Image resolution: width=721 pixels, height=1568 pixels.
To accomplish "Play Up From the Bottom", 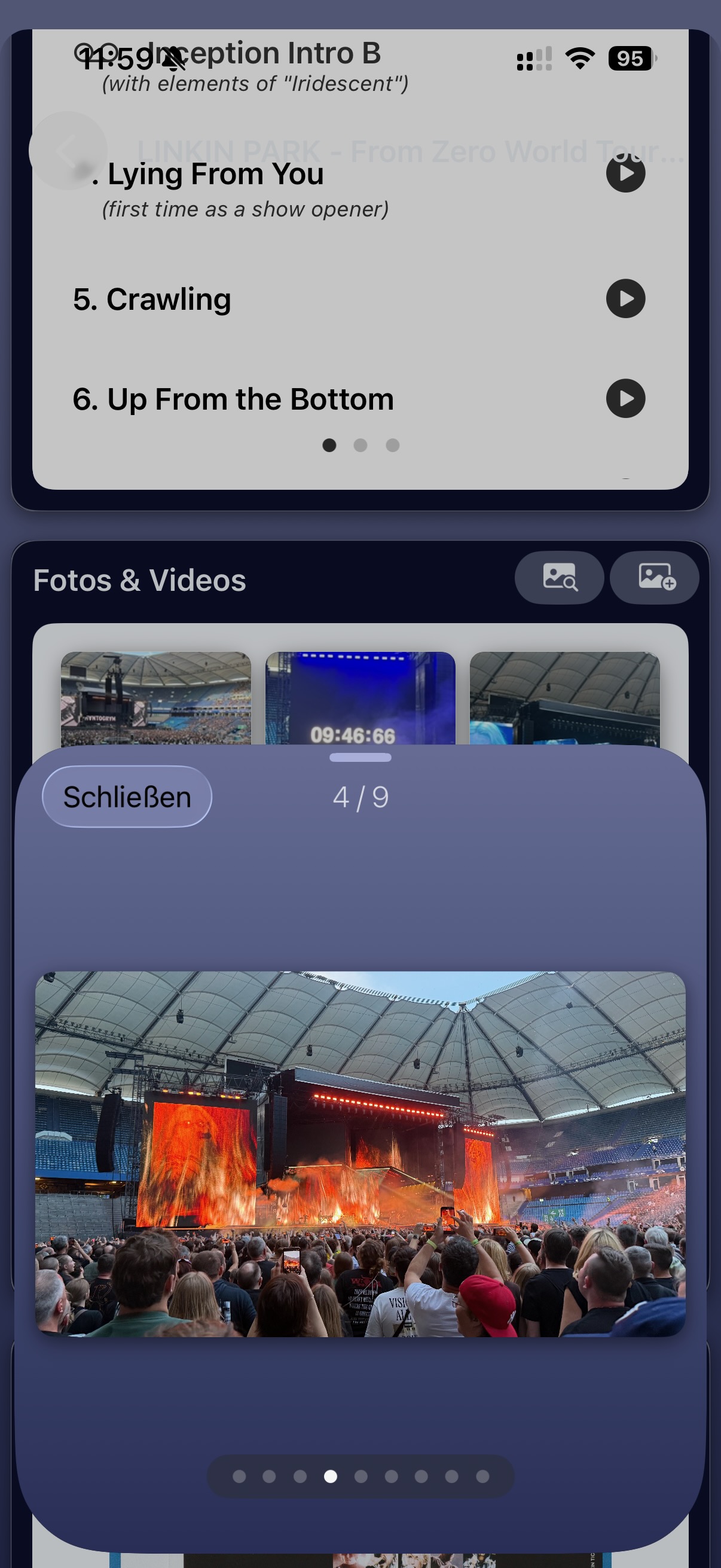I will point(625,399).
